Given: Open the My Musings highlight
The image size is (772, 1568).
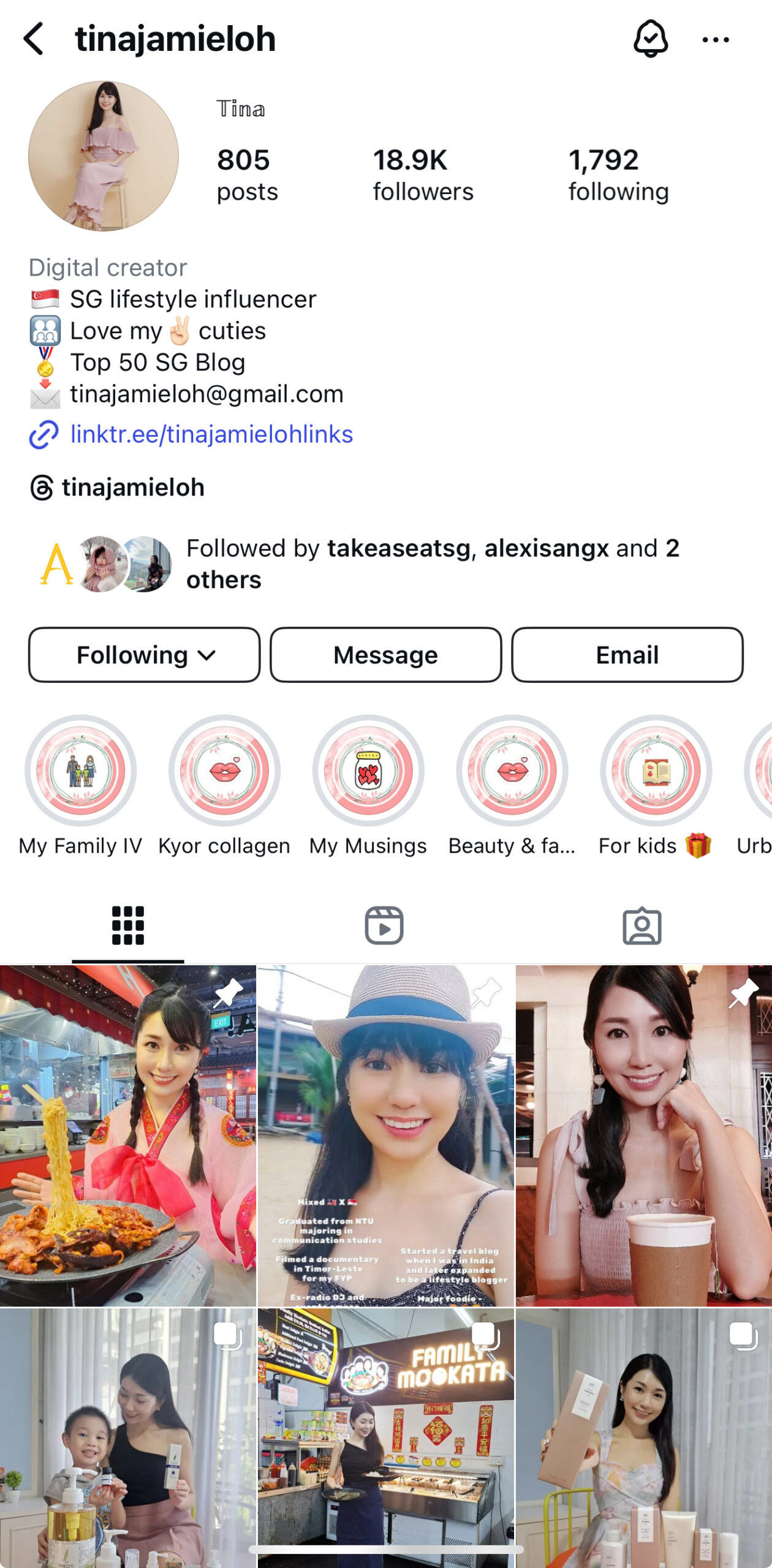Looking at the screenshot, I should 368,771.
